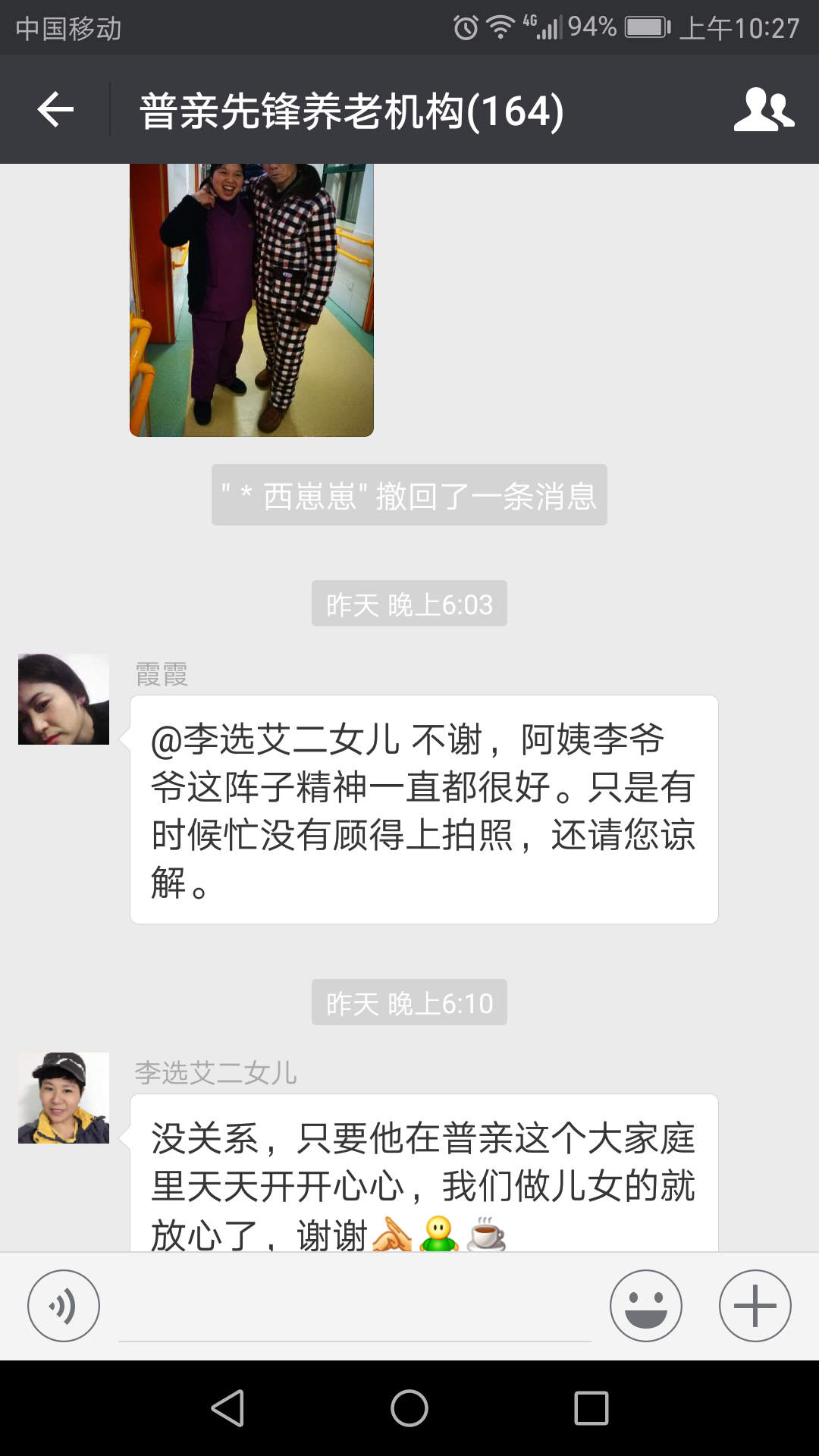
Task: Switch to voice message input
Action: pyautogui.click(x=64, y=1306)
